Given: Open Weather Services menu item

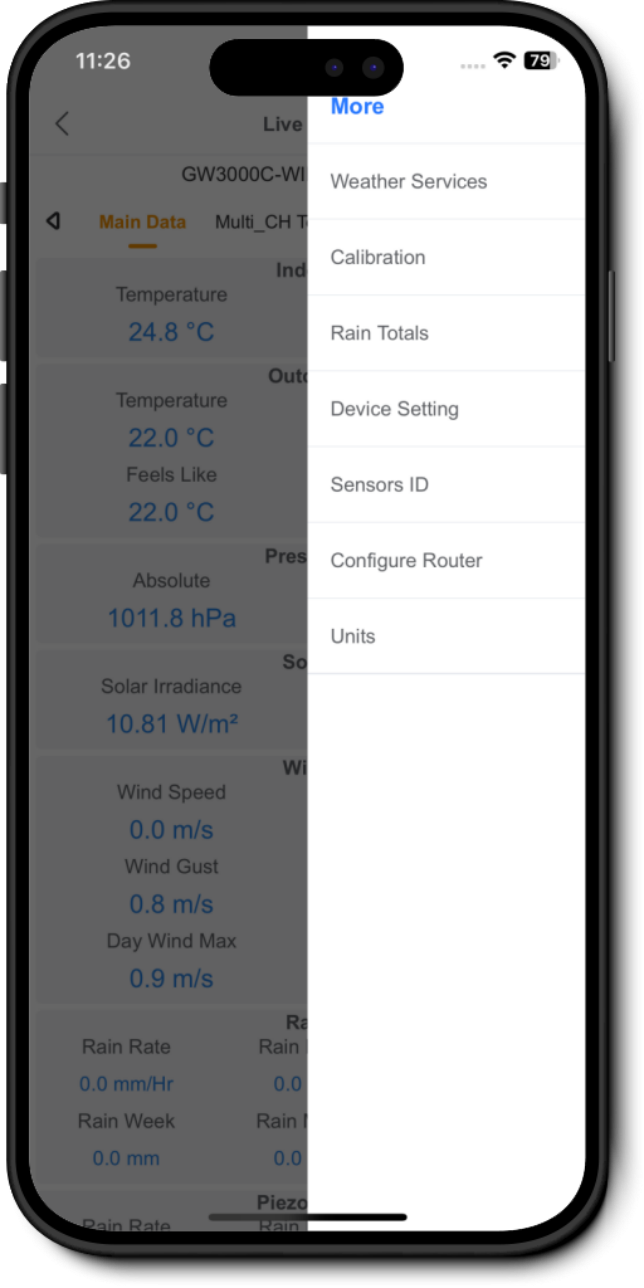Looking at the screenshot, I should pyautogui.click(x=446, y=182).
